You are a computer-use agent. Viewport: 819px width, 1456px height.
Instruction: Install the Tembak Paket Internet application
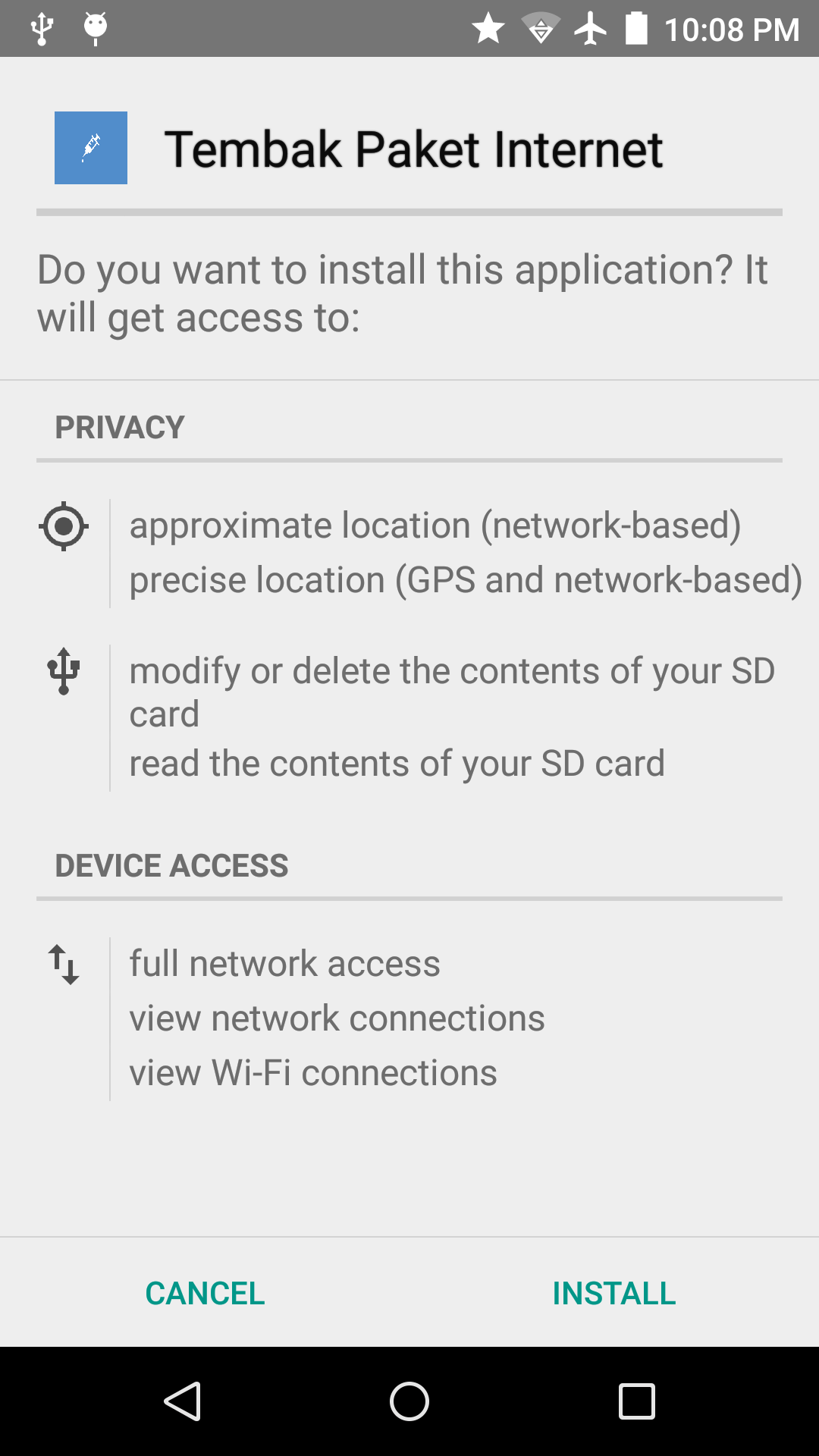tap(613, 1293)
